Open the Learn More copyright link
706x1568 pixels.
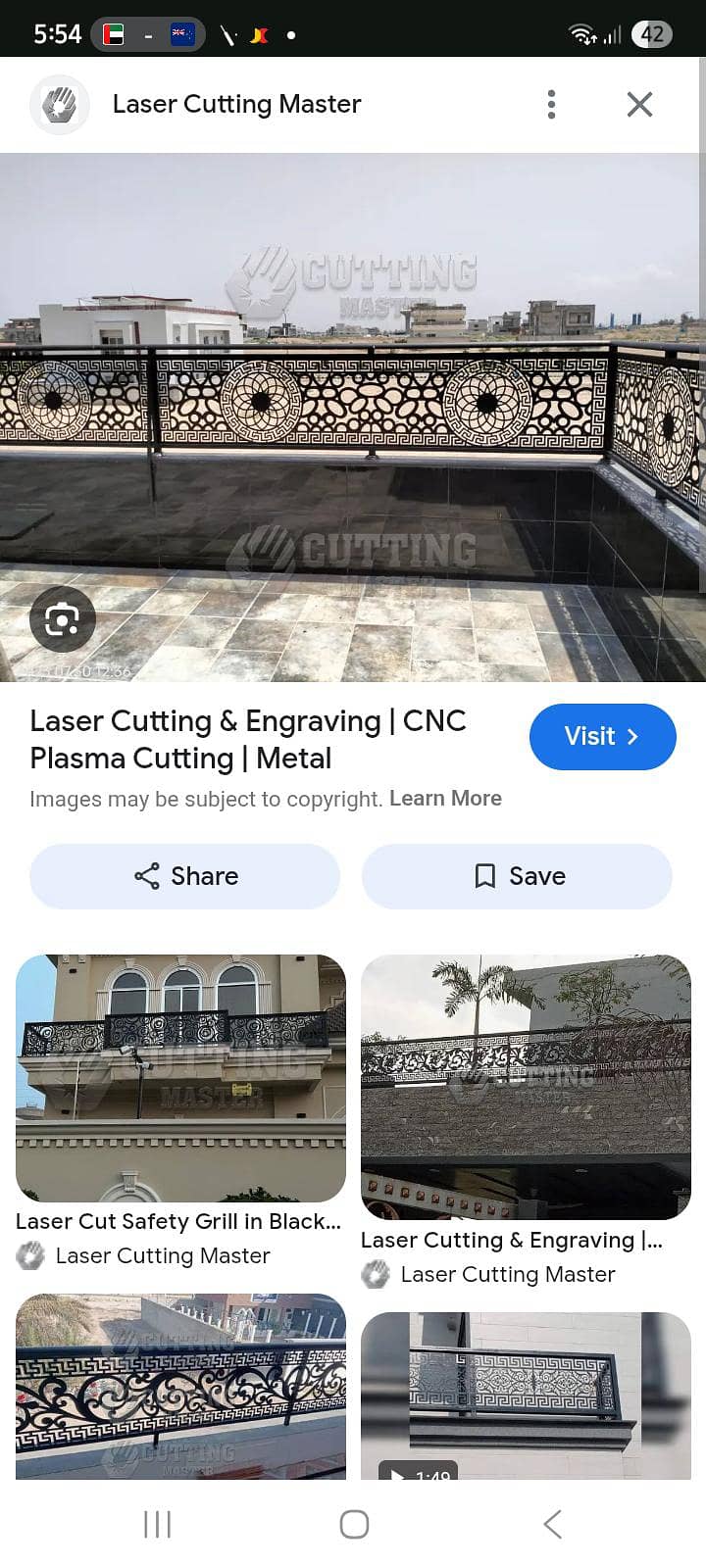pos(445,799)
